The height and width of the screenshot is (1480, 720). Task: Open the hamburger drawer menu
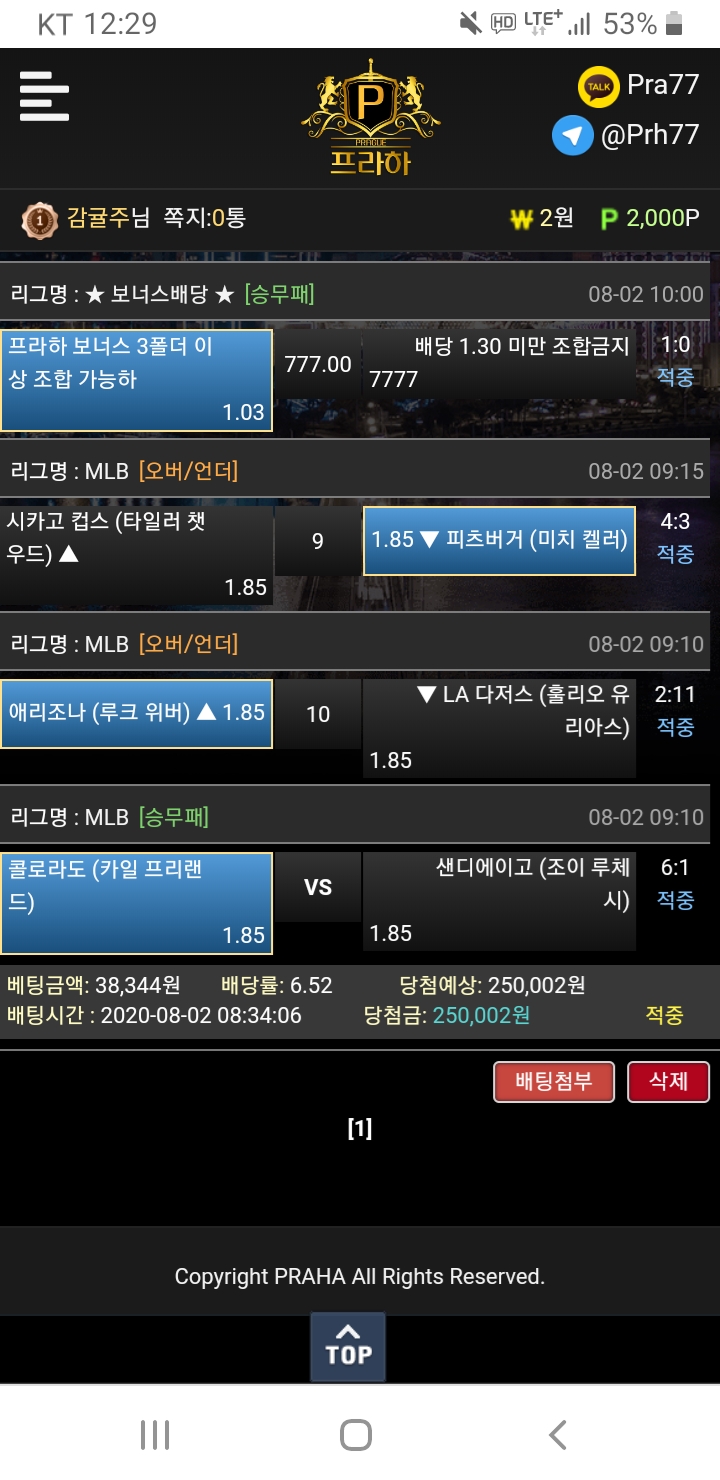tap(44, 96)
